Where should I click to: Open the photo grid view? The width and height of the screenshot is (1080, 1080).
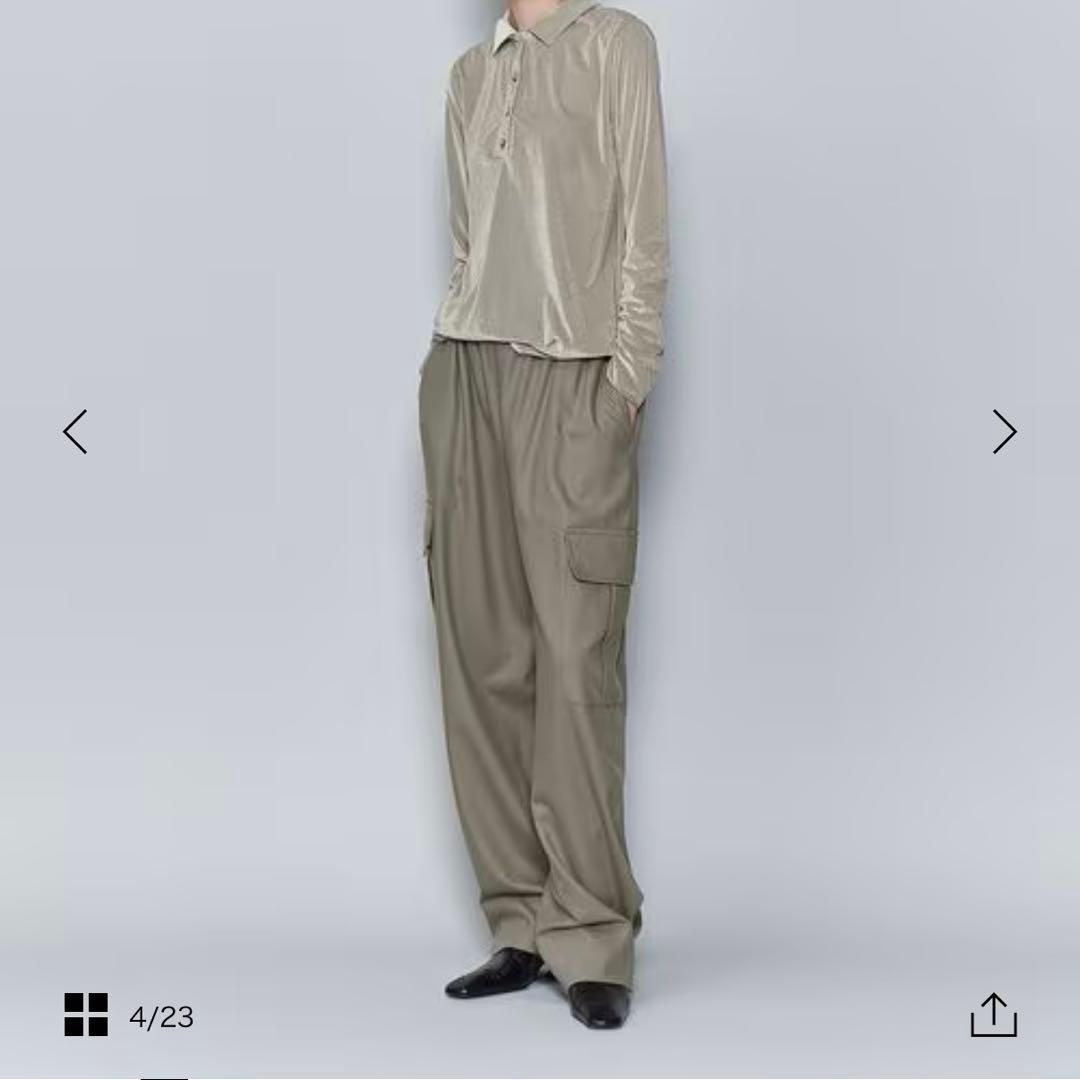pos(86,1015)
